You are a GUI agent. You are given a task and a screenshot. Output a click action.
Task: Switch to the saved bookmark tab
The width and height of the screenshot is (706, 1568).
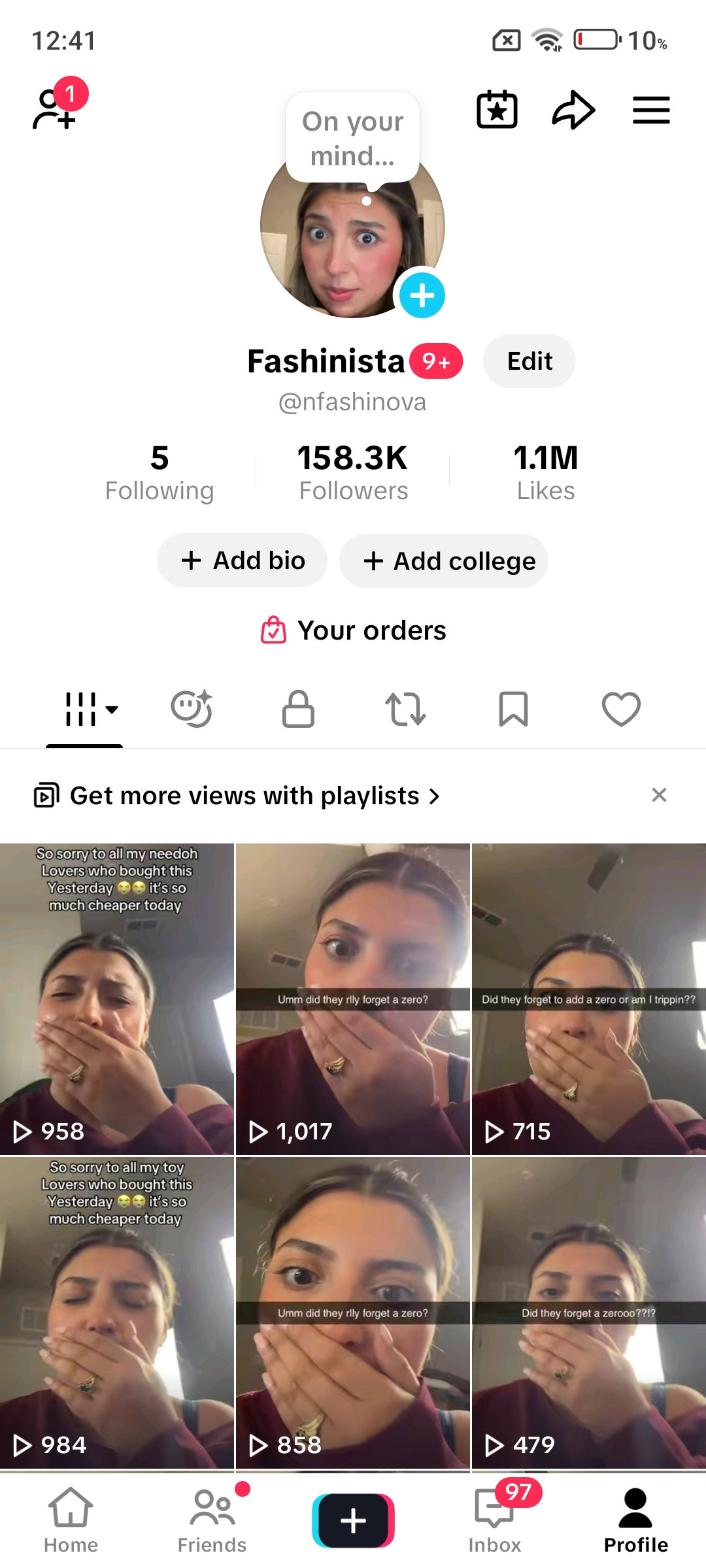point(513,709)
